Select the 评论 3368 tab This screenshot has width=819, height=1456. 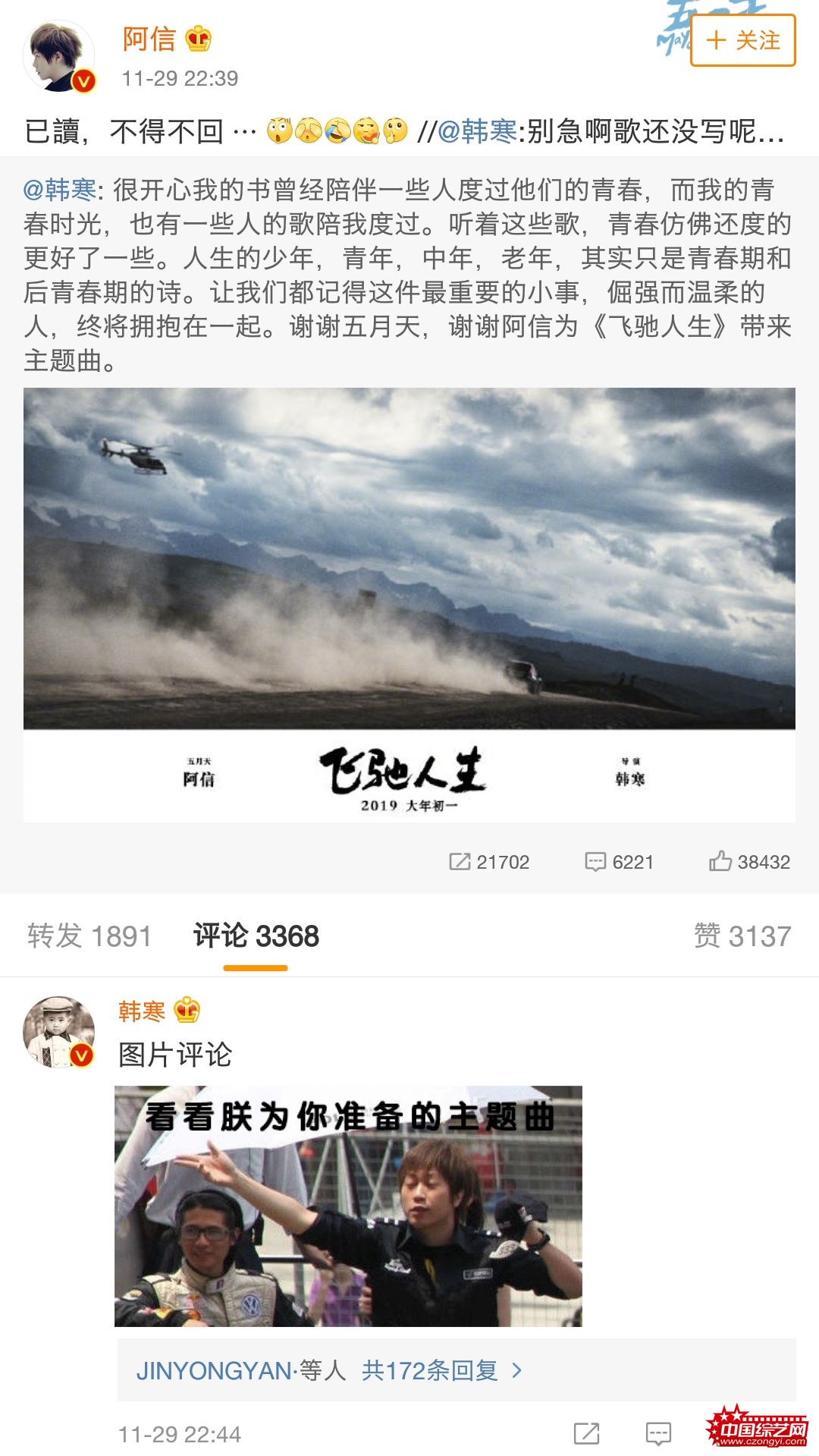coord(256,936)
